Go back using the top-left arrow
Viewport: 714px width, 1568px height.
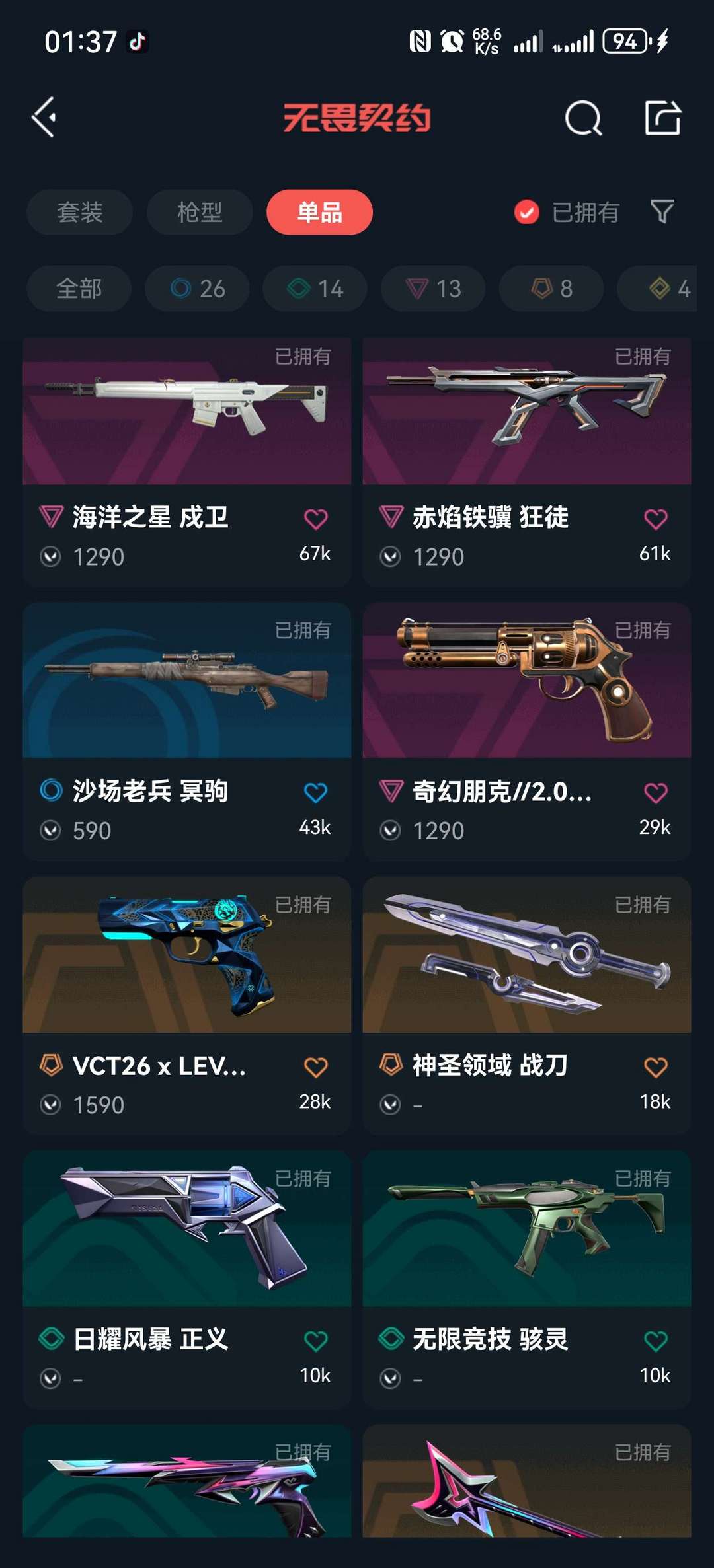(44, 118)
